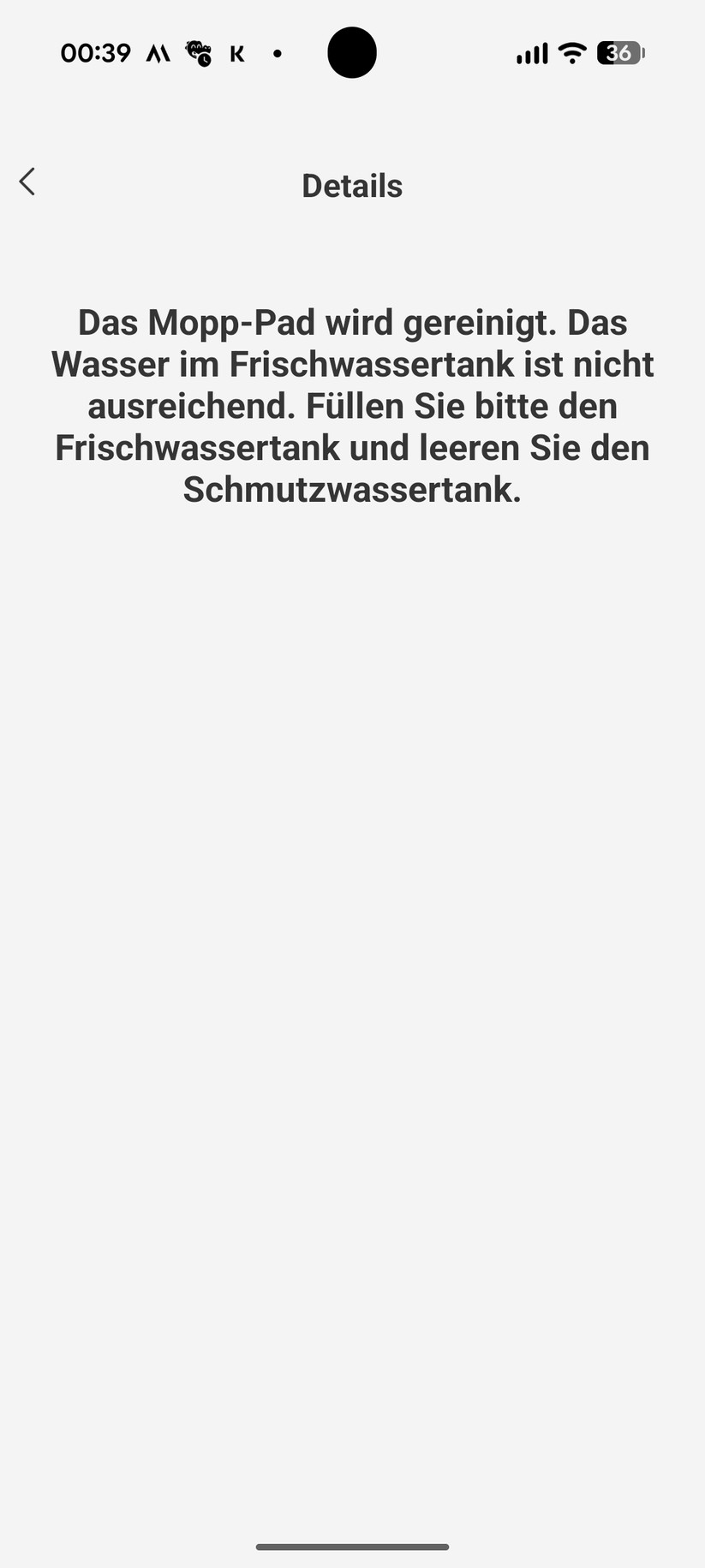Tap the clock showing 00:39
This screenshot has width=705, height=1568.
(96, 52)
